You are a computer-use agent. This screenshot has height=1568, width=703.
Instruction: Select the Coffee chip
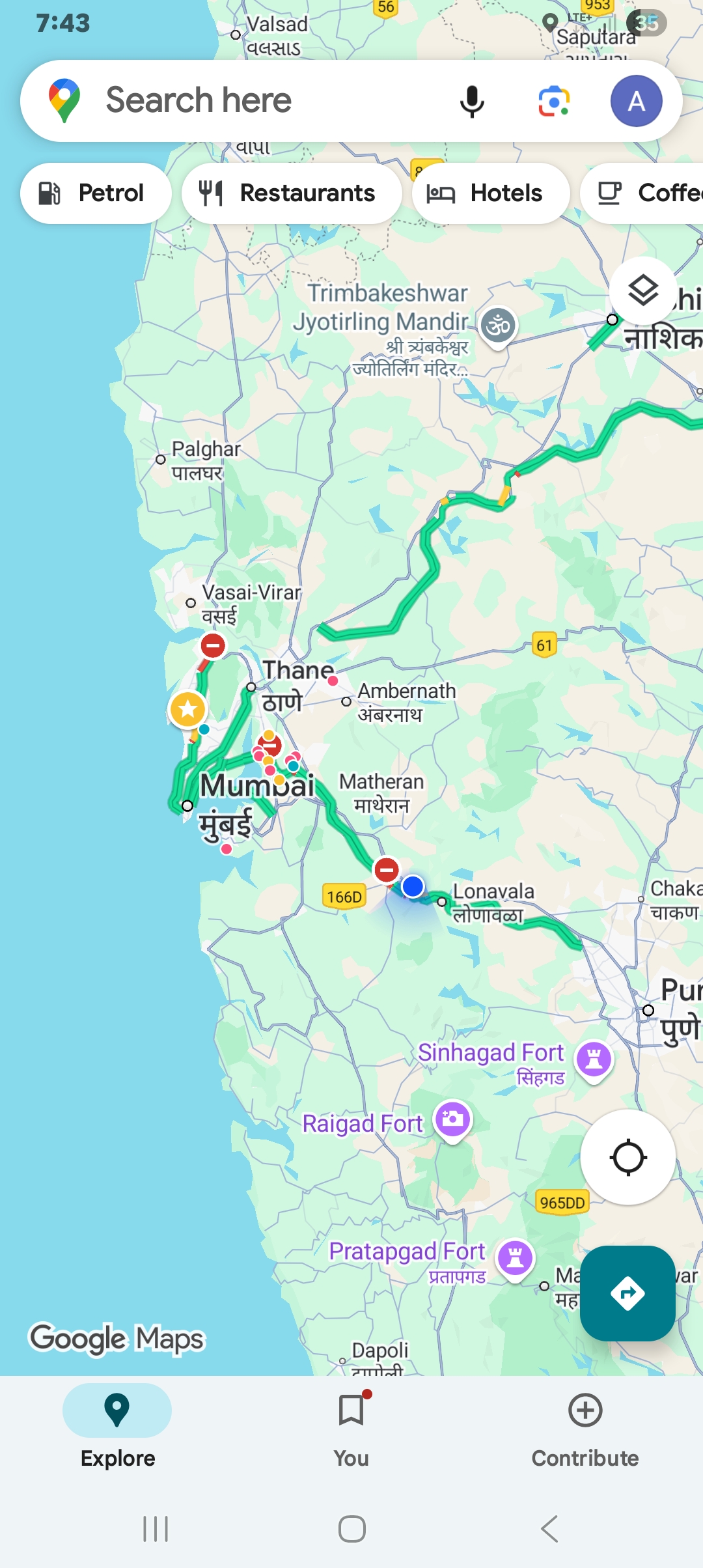(x=644, y=193)
